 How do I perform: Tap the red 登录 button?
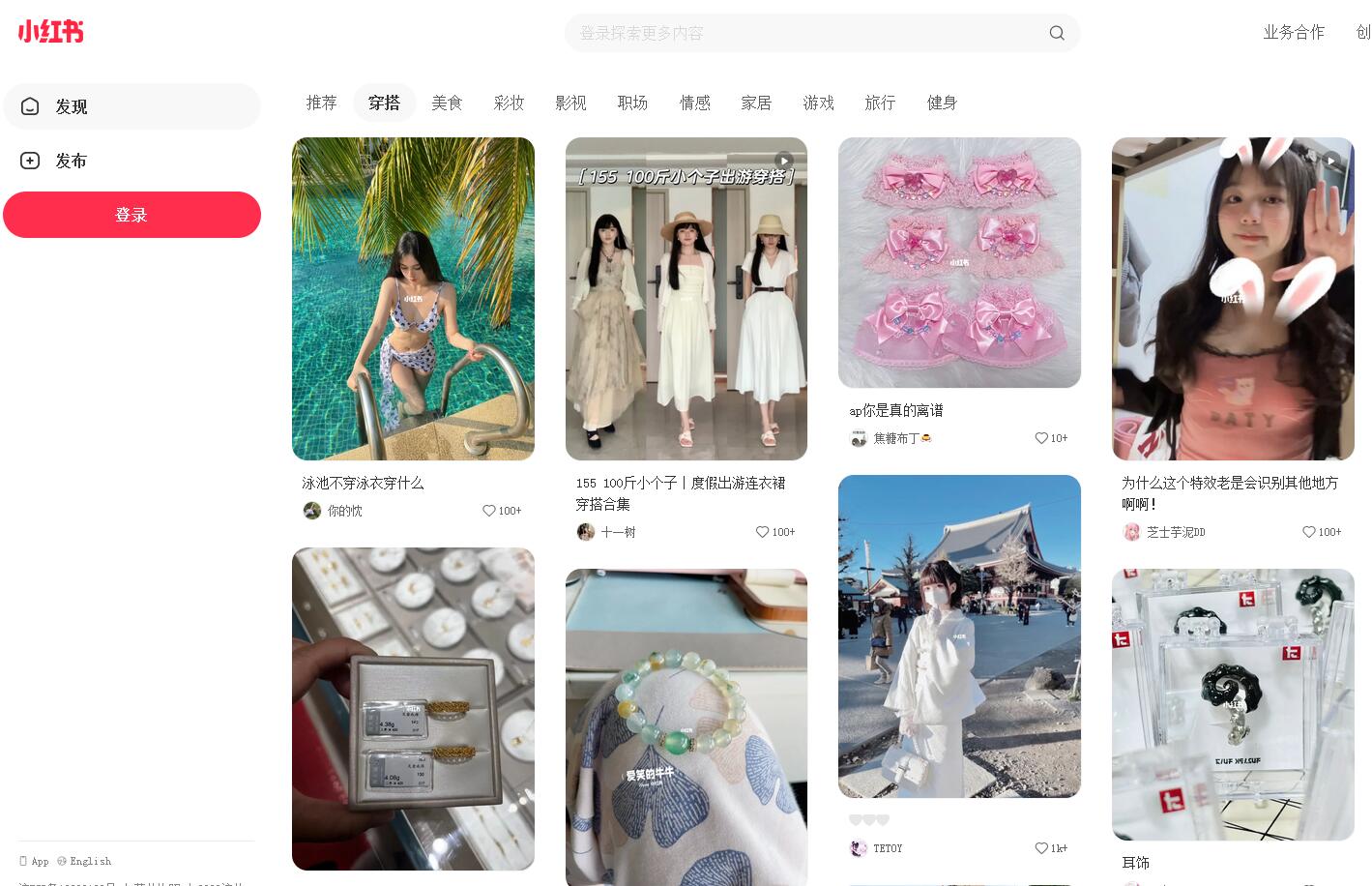131,215
